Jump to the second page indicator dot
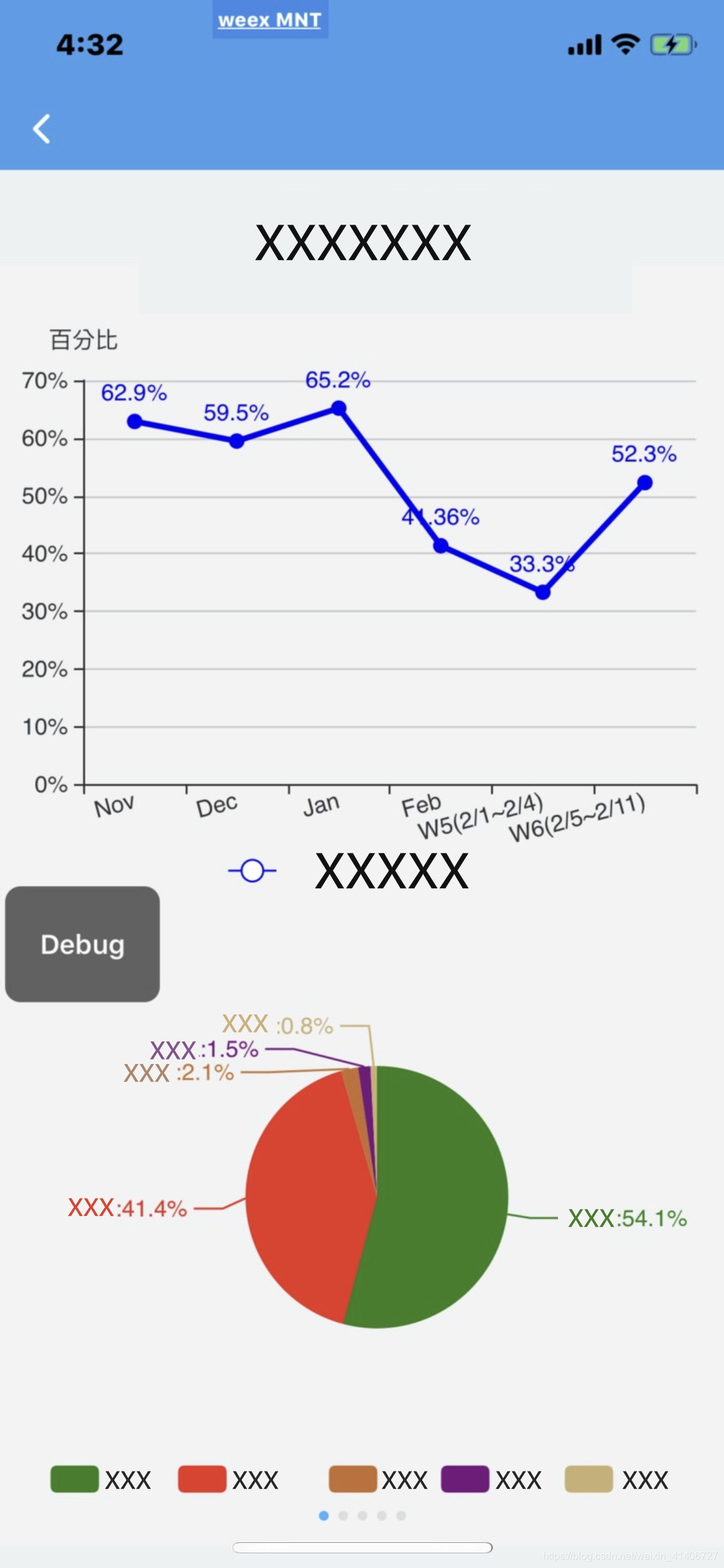 (343, 1516)
